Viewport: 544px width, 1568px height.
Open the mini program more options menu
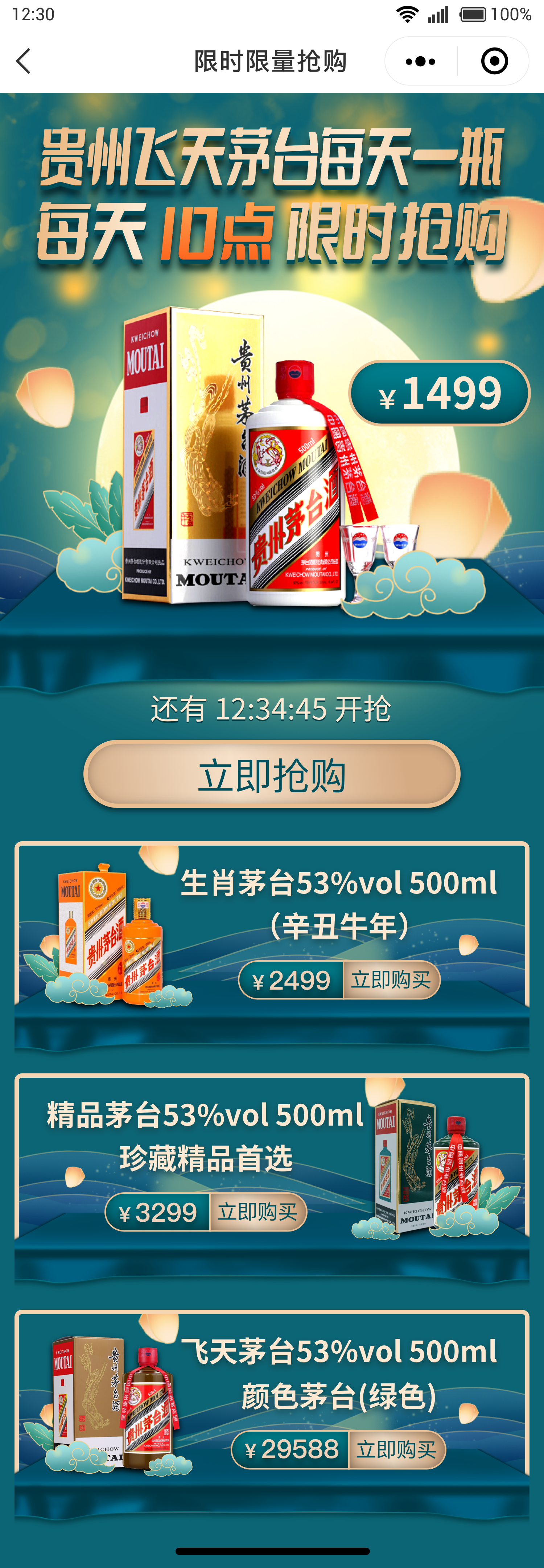(420, 61)
